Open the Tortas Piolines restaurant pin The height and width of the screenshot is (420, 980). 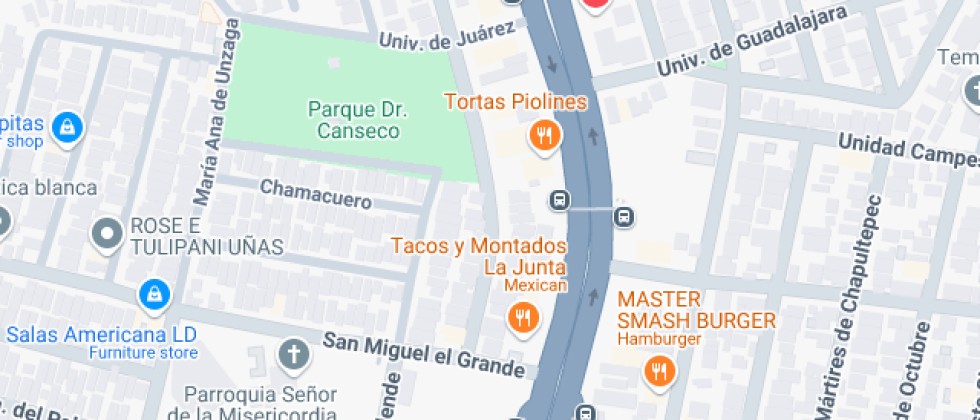(x=544, y=136)
